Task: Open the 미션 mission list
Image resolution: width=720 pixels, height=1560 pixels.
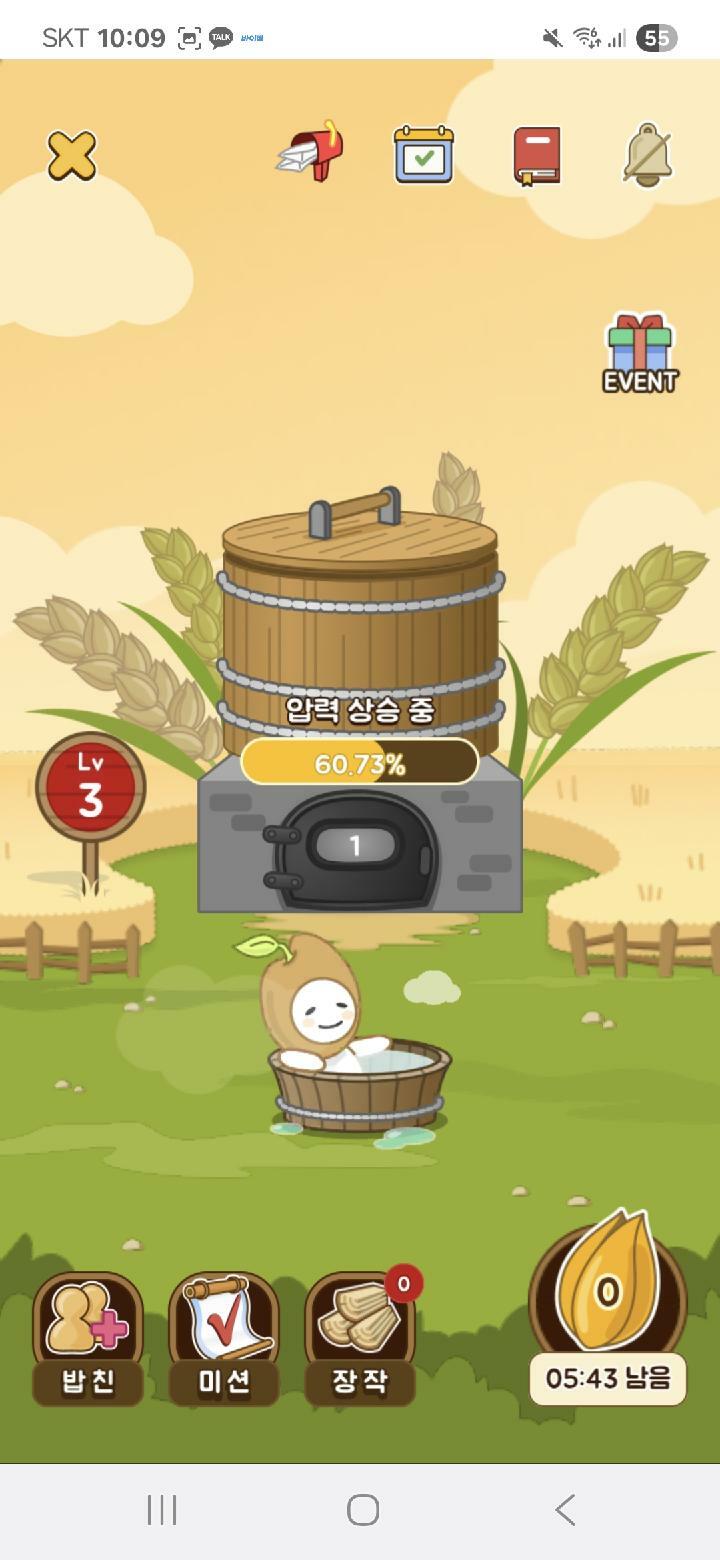Action: pyautogui.click(x=223, y=1338)
